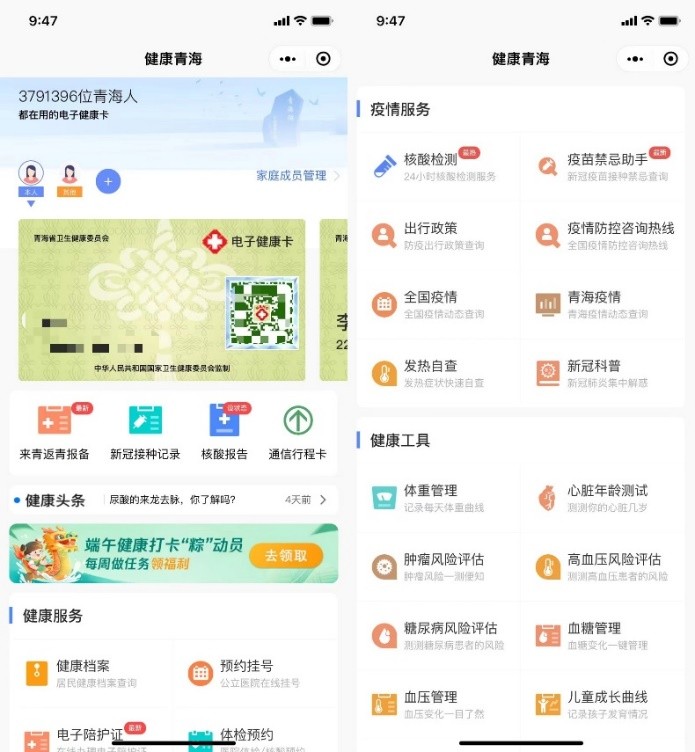Tap the blue plus button to add a member

tap(108, 181)
